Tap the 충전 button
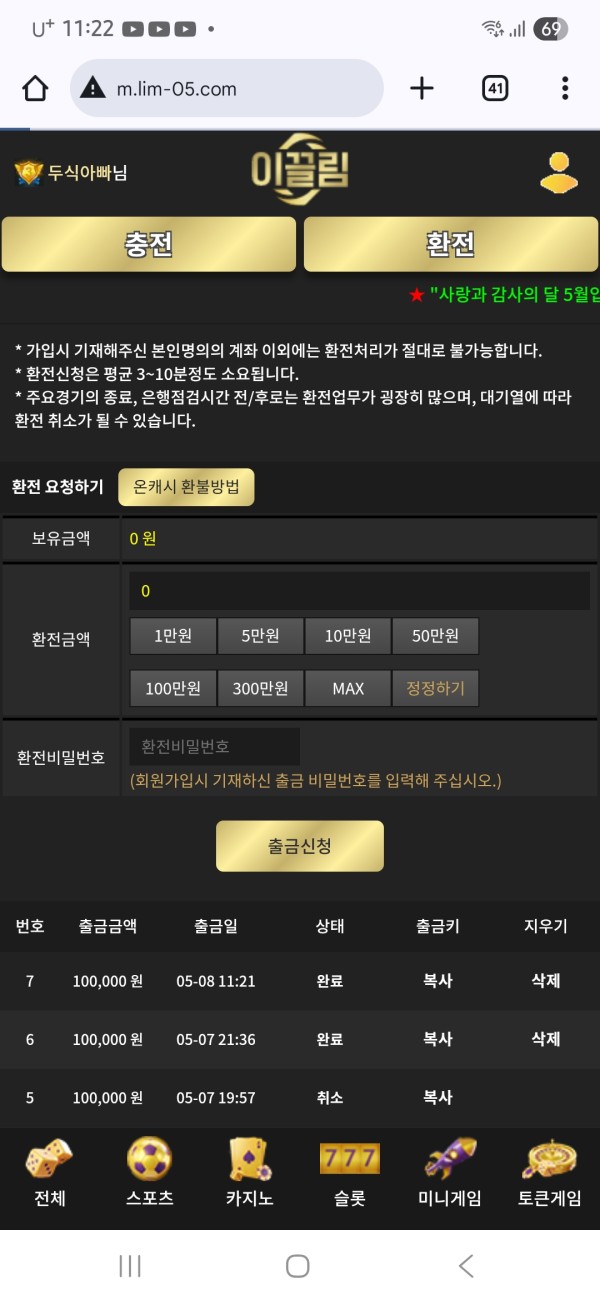The image size is (600, 1300). point(149,244)
